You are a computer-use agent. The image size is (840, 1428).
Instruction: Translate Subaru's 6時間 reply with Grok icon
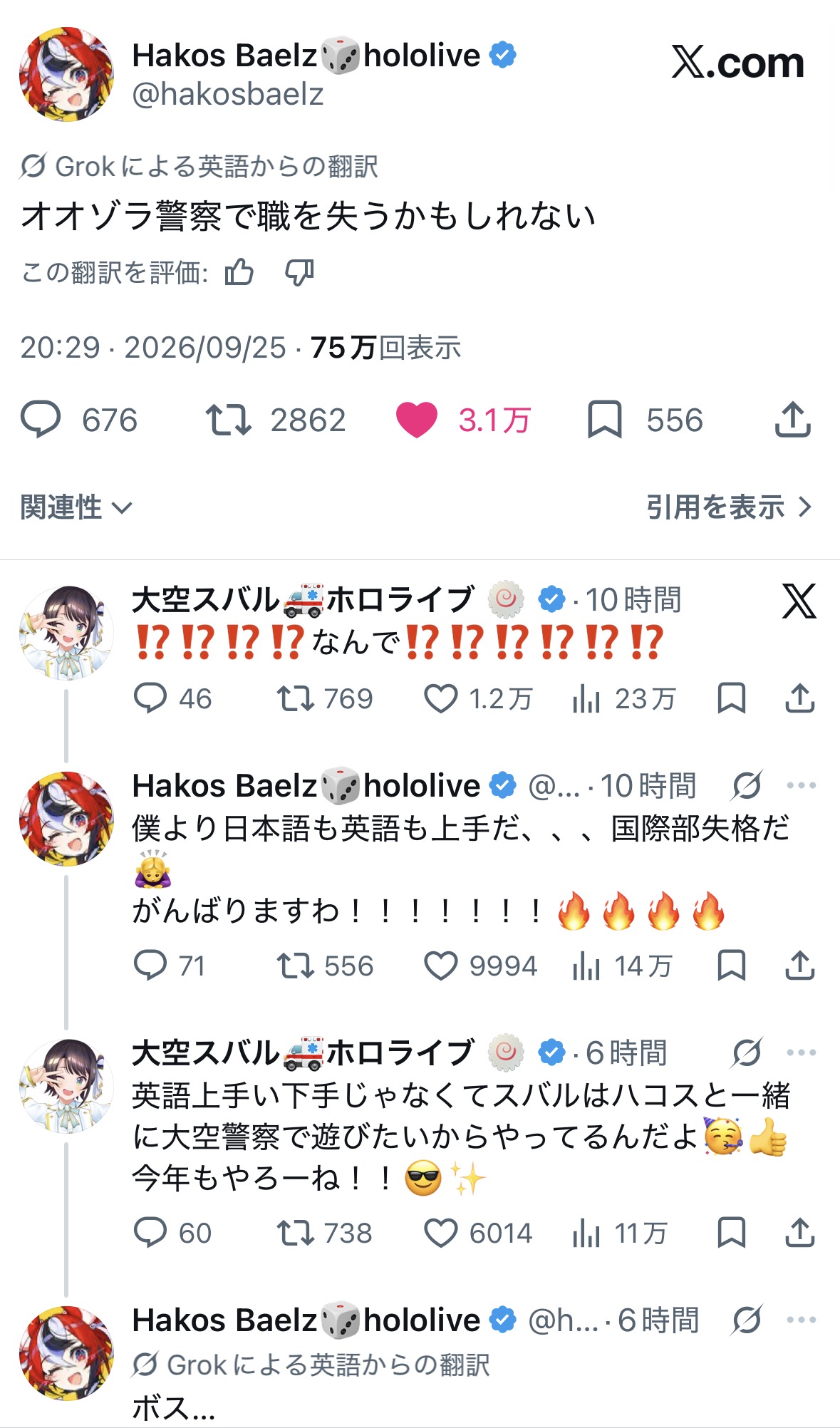pyautogui.click(x=747, y=1052)
